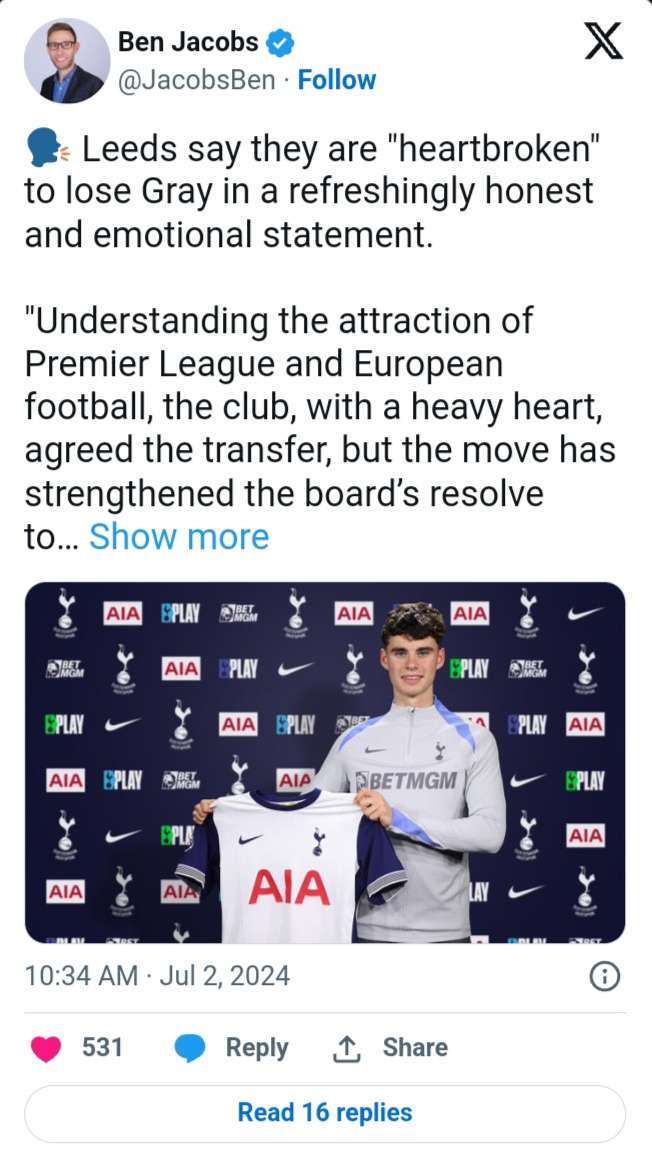Open the tweet's info icon
652x1161 pixels.
click(604, 976)
